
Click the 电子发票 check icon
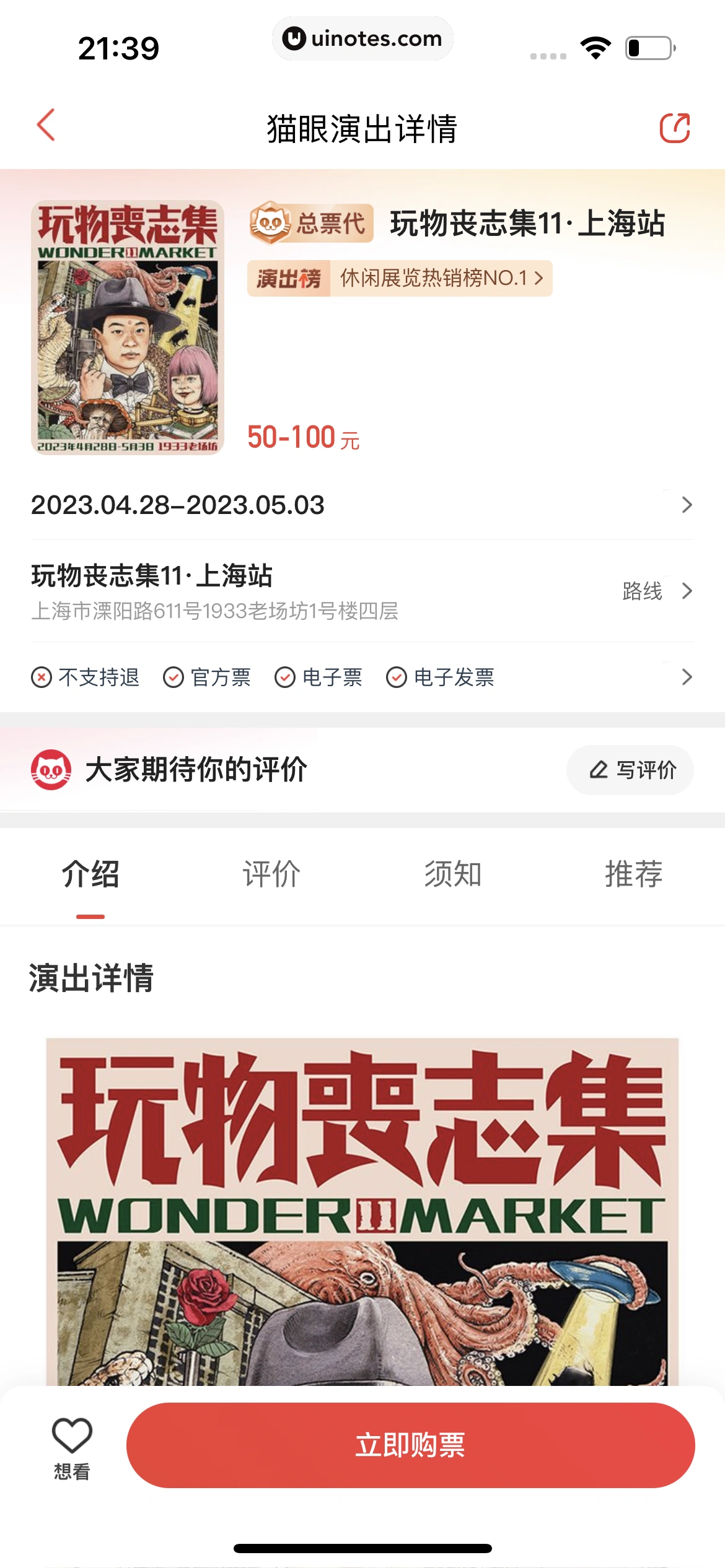coord(396,677)
